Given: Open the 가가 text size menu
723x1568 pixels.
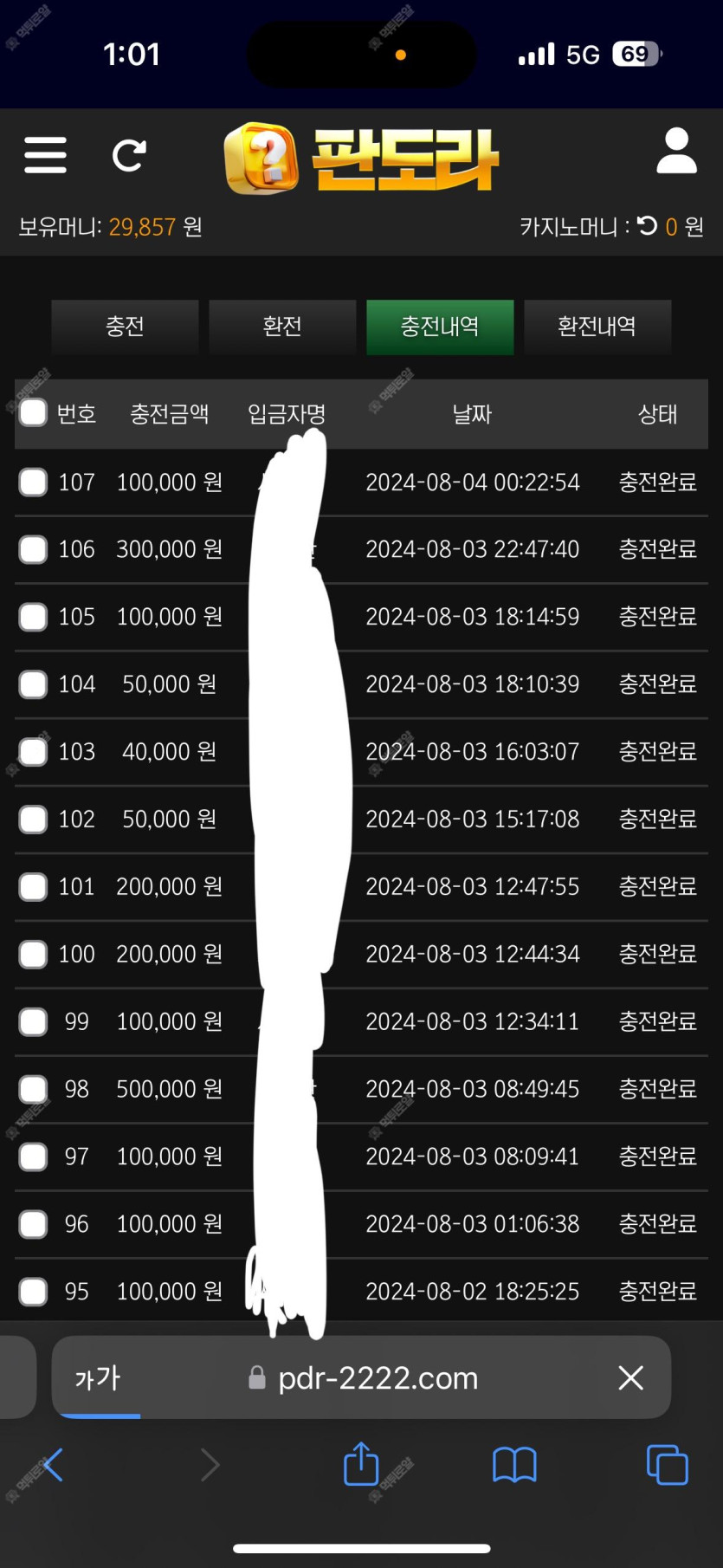Looking at the screenshot, I should pyautogui.click(x=98, y=1377).
